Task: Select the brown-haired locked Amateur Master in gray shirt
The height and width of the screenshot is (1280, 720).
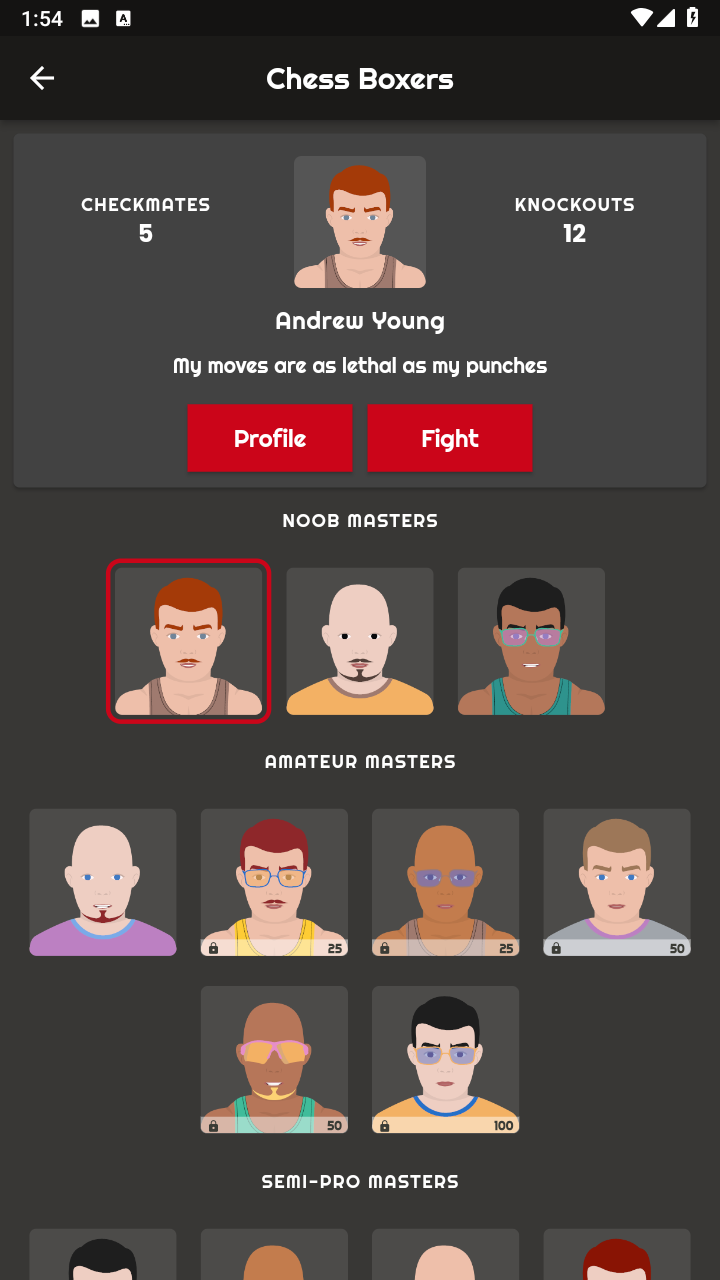Action: [617, 882]
